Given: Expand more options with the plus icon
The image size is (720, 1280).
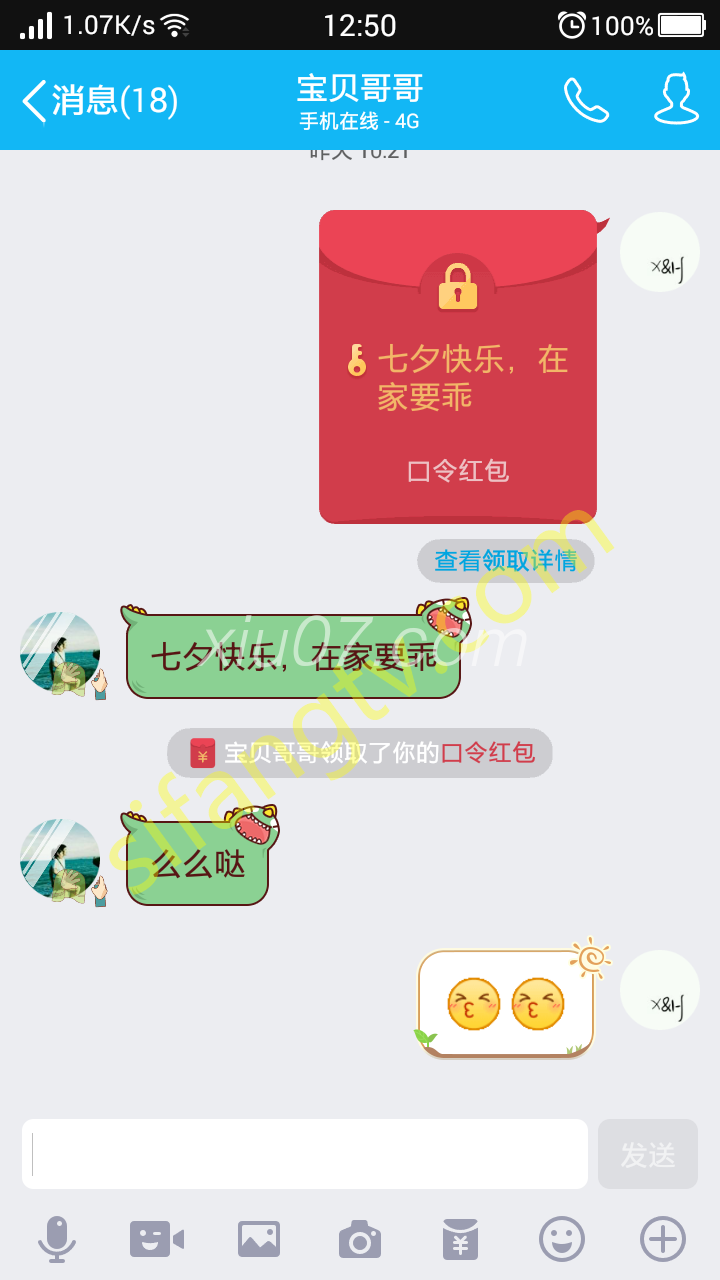Looking at the screenshot, I should pos(663,1240).
